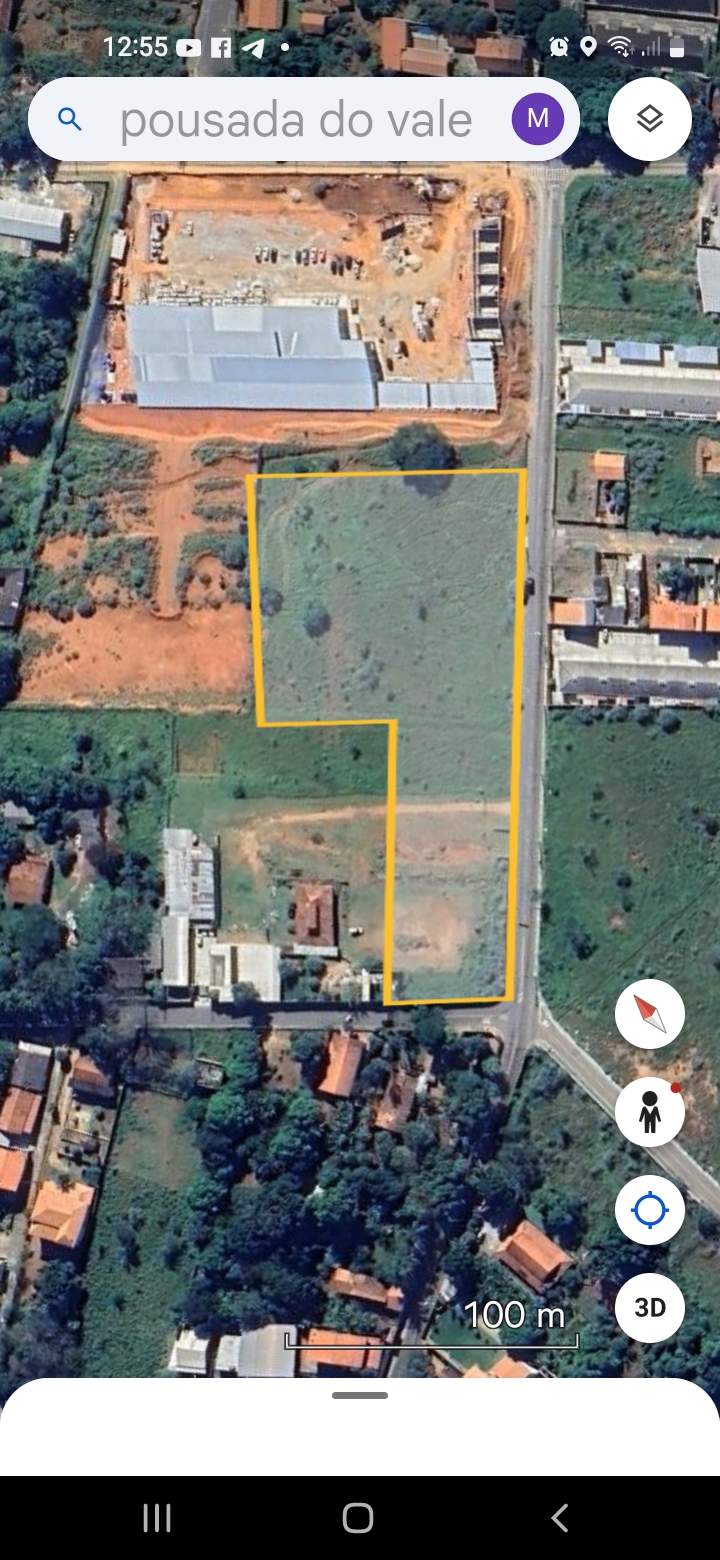
Task: Tap the bottom sheet handle to expand
Action: click(360, 1395)
